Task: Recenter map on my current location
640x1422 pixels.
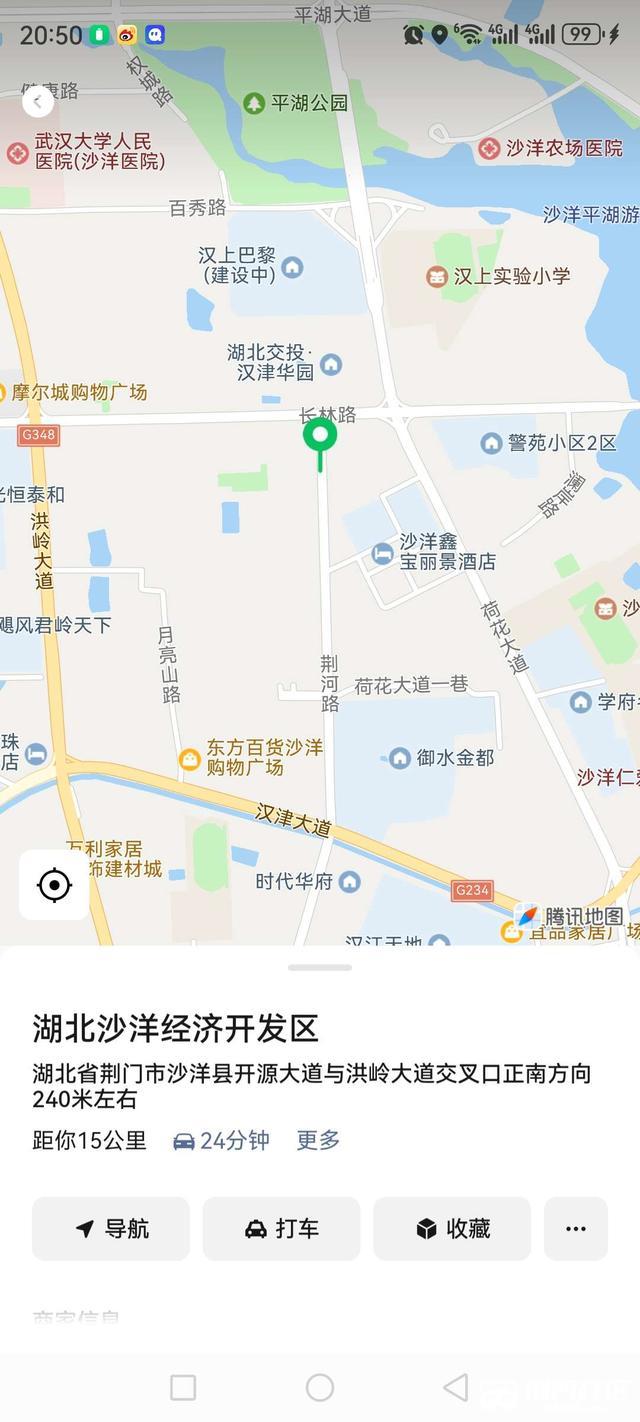Action: [x=54, y=885]
